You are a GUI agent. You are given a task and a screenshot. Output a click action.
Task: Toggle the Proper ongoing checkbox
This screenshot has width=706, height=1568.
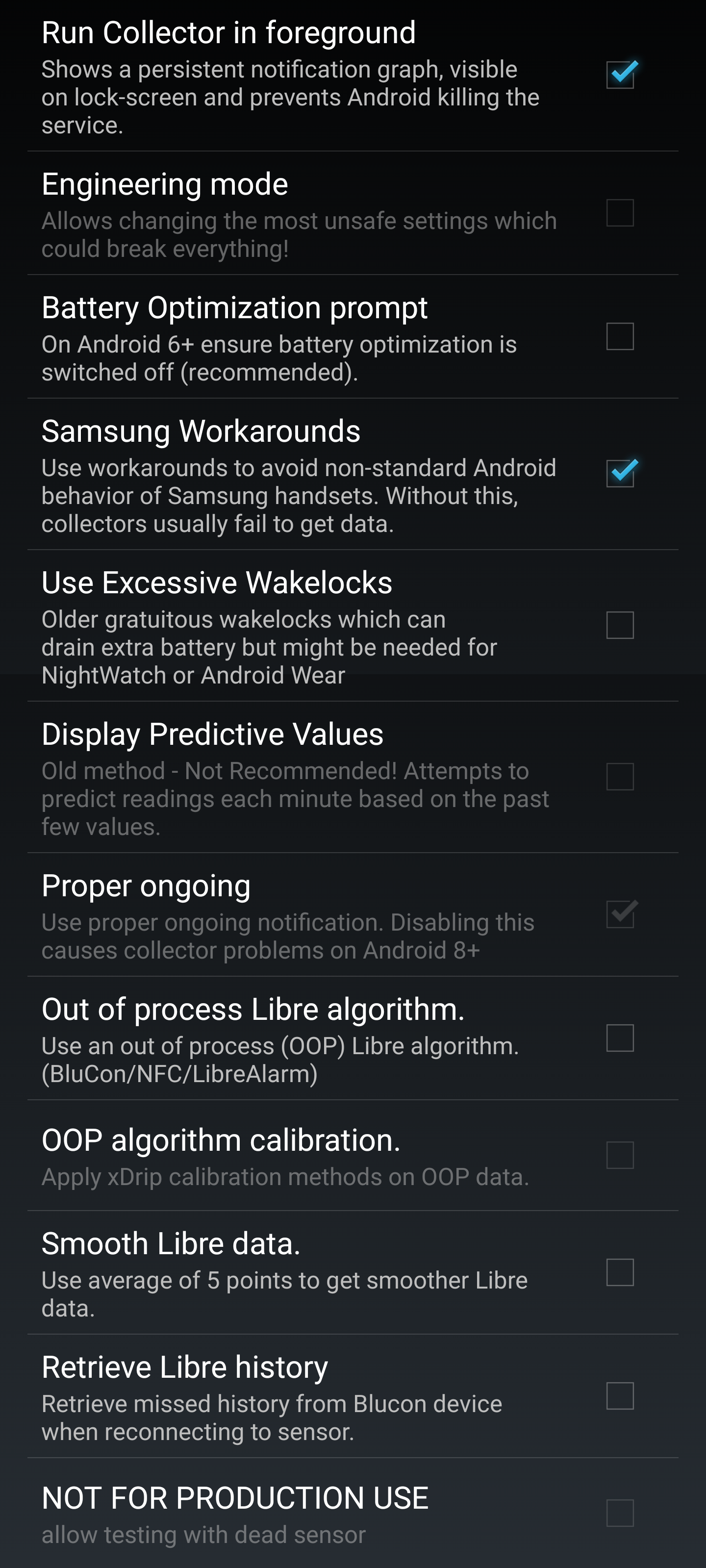point(620,914)
